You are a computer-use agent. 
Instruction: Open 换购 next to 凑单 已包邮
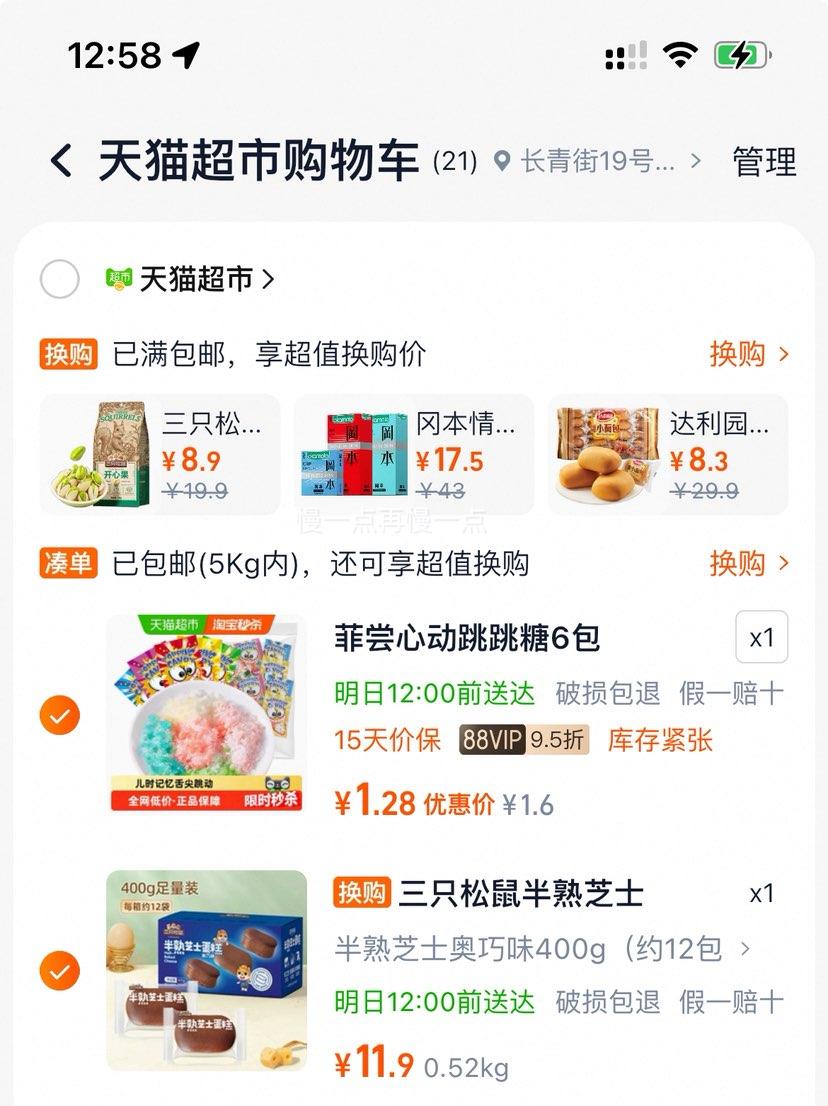[748, 563]
